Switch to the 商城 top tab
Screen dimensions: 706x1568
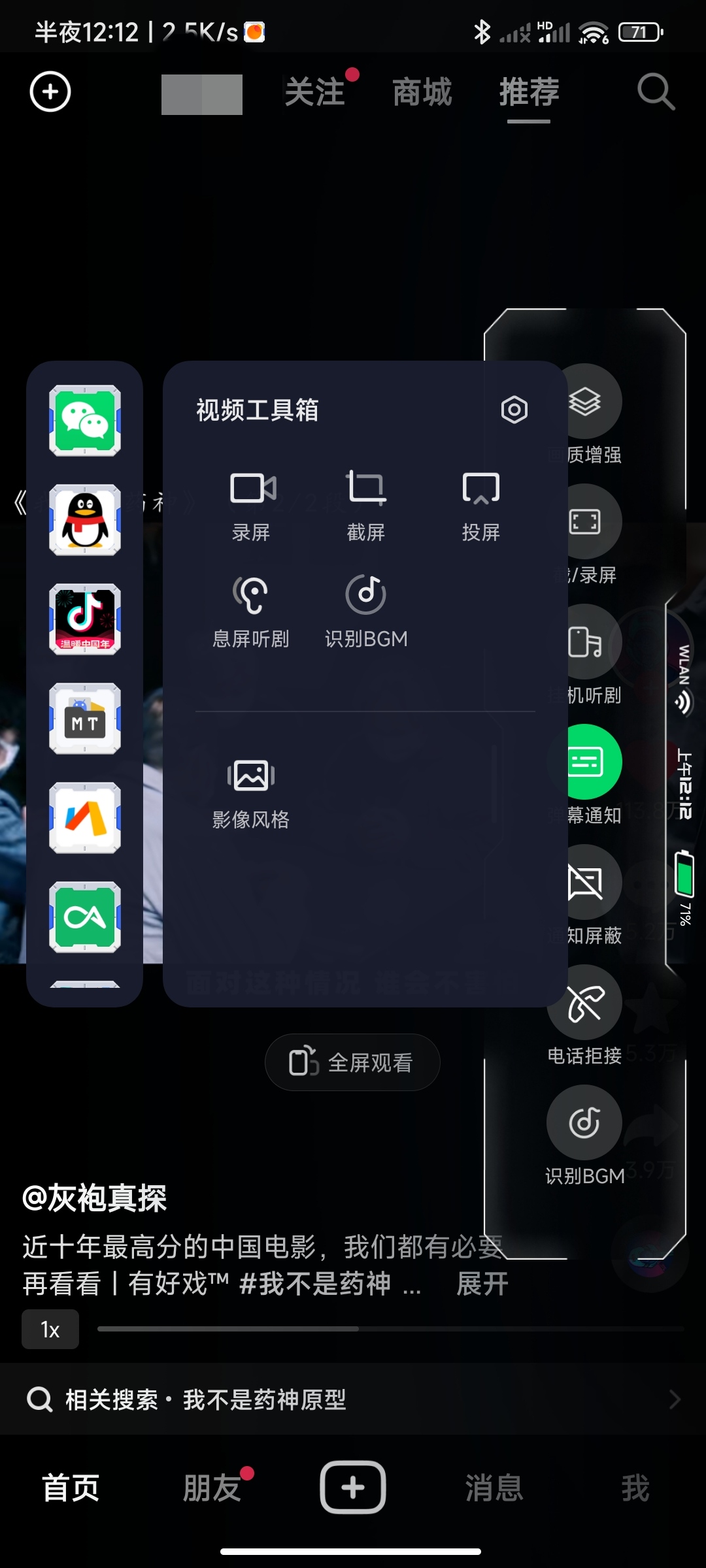pos(422,91)
